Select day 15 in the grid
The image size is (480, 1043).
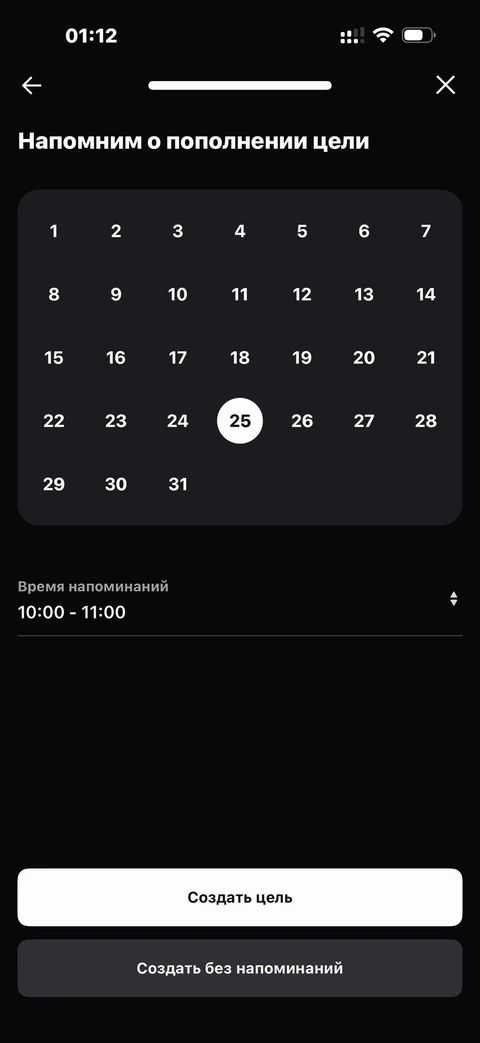coord(54,358)
